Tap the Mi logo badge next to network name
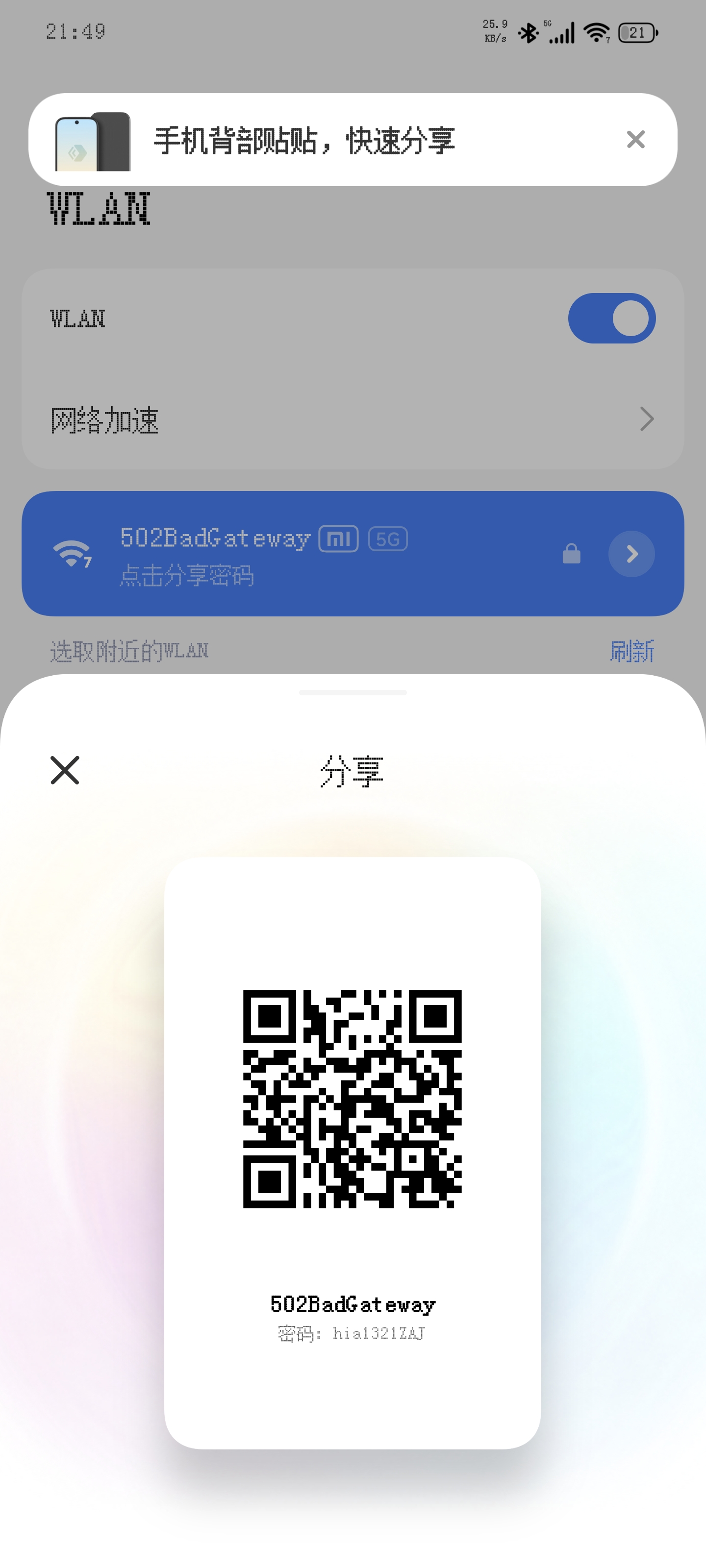The width and height of the screenshot is (706, 1568). click(339, 538)
